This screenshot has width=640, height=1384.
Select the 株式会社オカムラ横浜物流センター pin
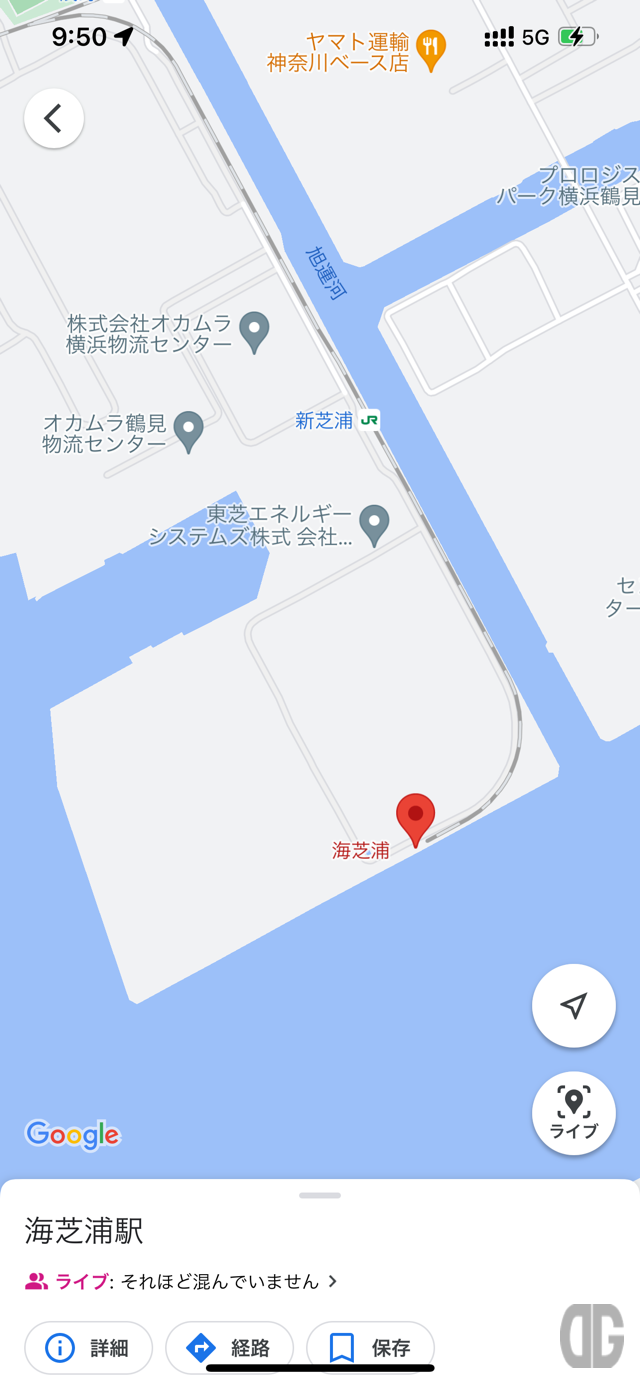pyautogui.click(x=256, y=331)
